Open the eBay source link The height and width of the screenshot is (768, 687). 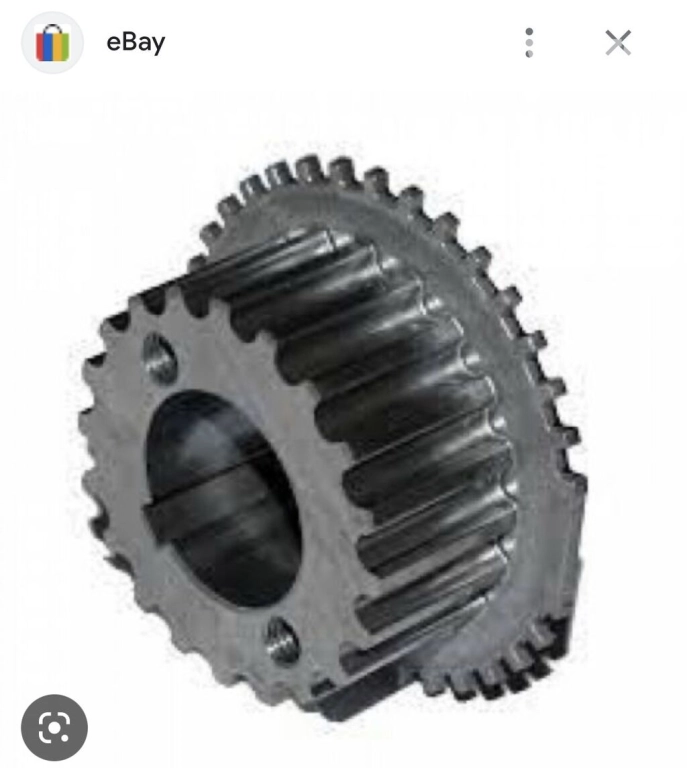point(135,42)
